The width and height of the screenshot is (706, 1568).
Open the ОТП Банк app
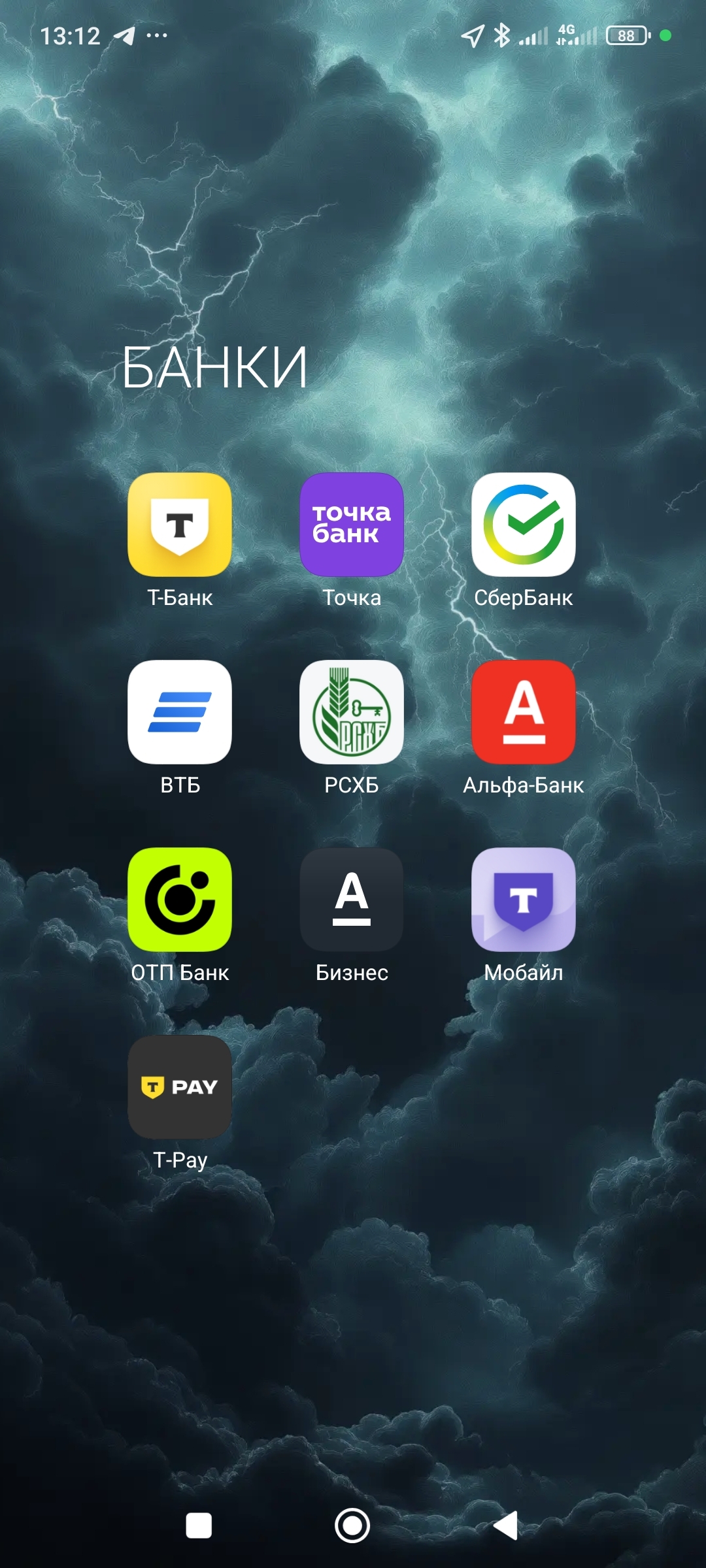click(180, 900)
